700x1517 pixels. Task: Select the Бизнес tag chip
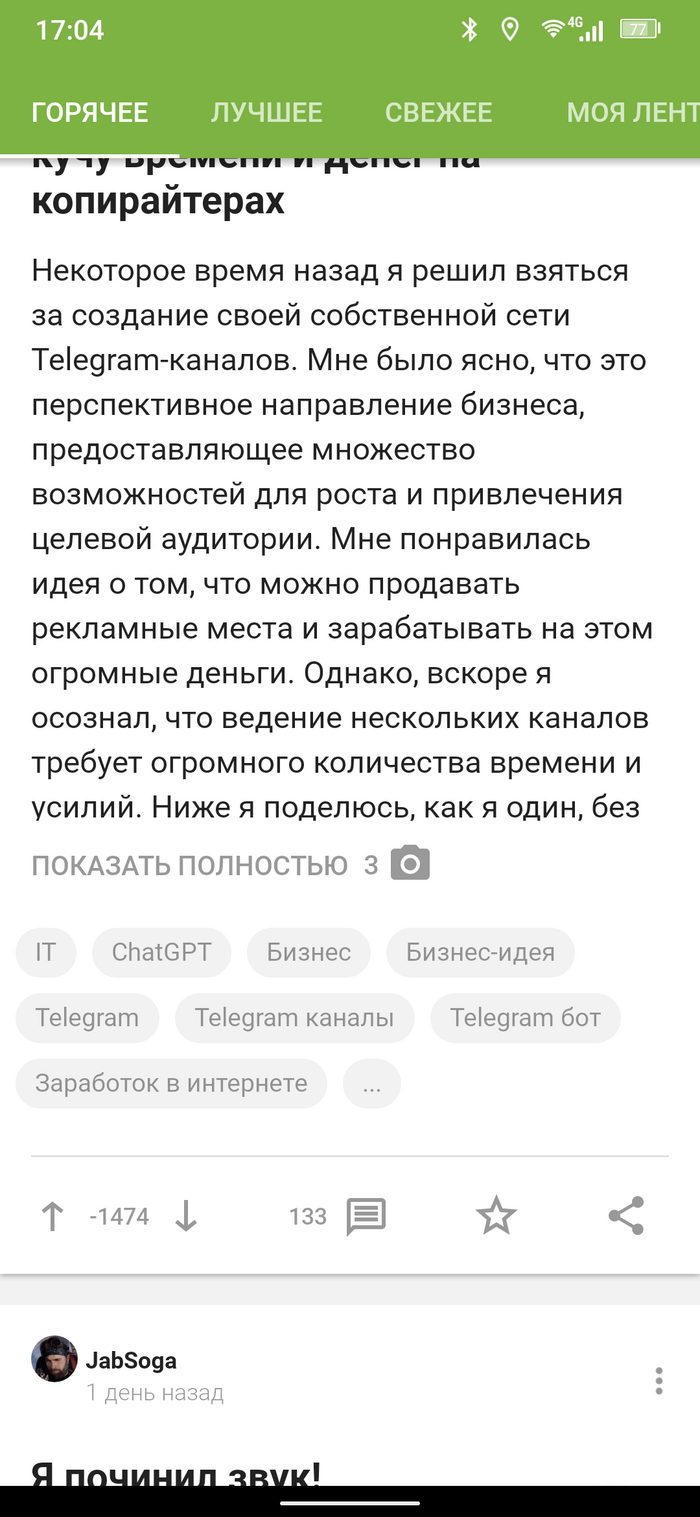point(308,952)
